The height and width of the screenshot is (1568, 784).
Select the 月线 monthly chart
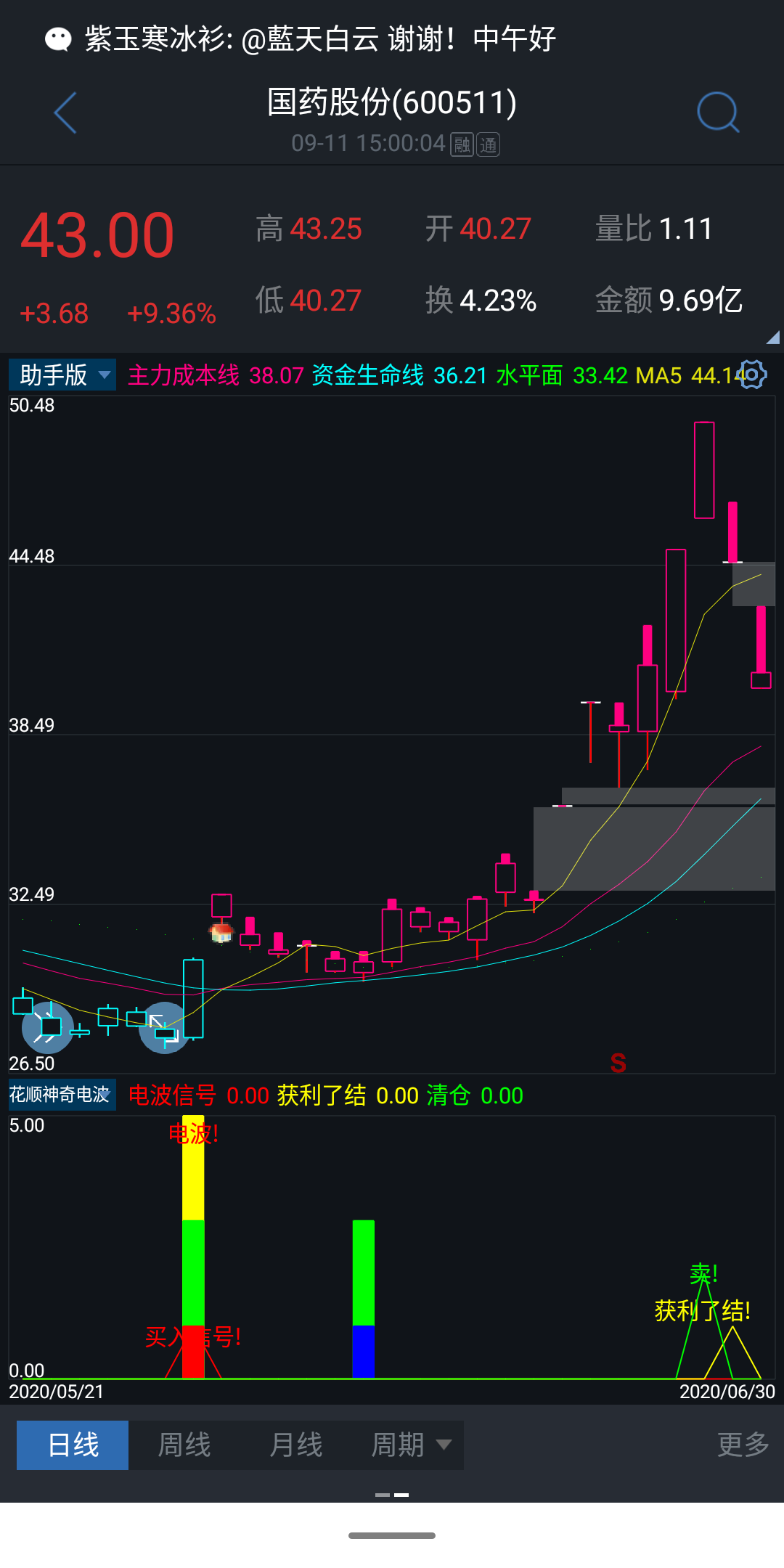click(x=296, y=1445)
